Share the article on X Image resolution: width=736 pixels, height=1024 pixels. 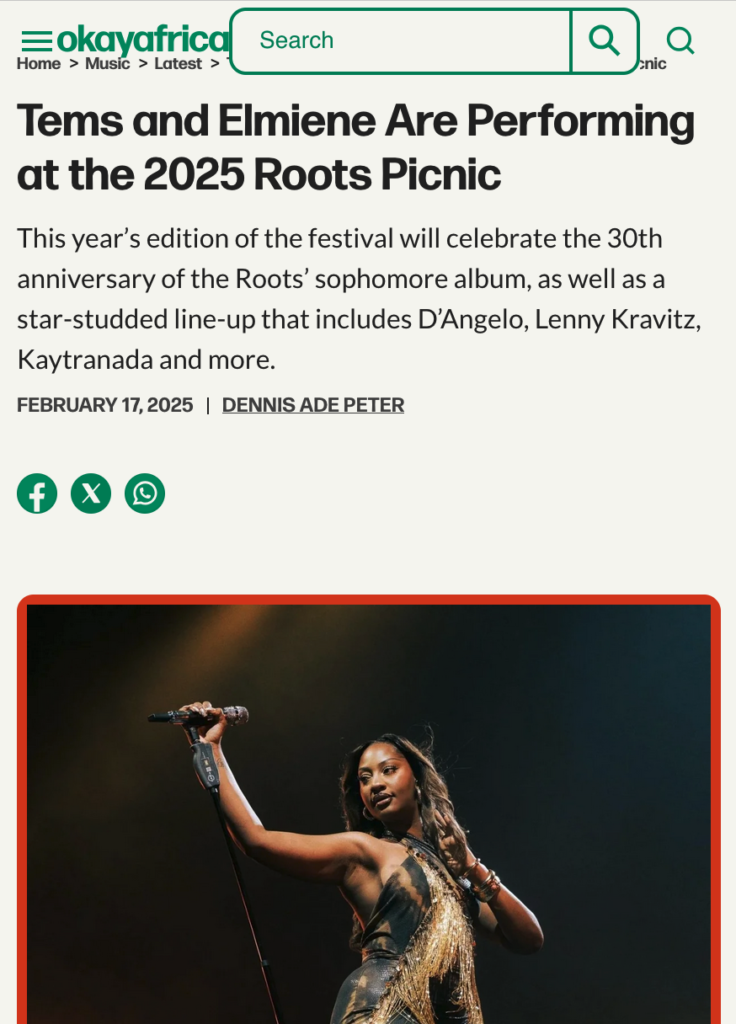(x=91, y=494)
